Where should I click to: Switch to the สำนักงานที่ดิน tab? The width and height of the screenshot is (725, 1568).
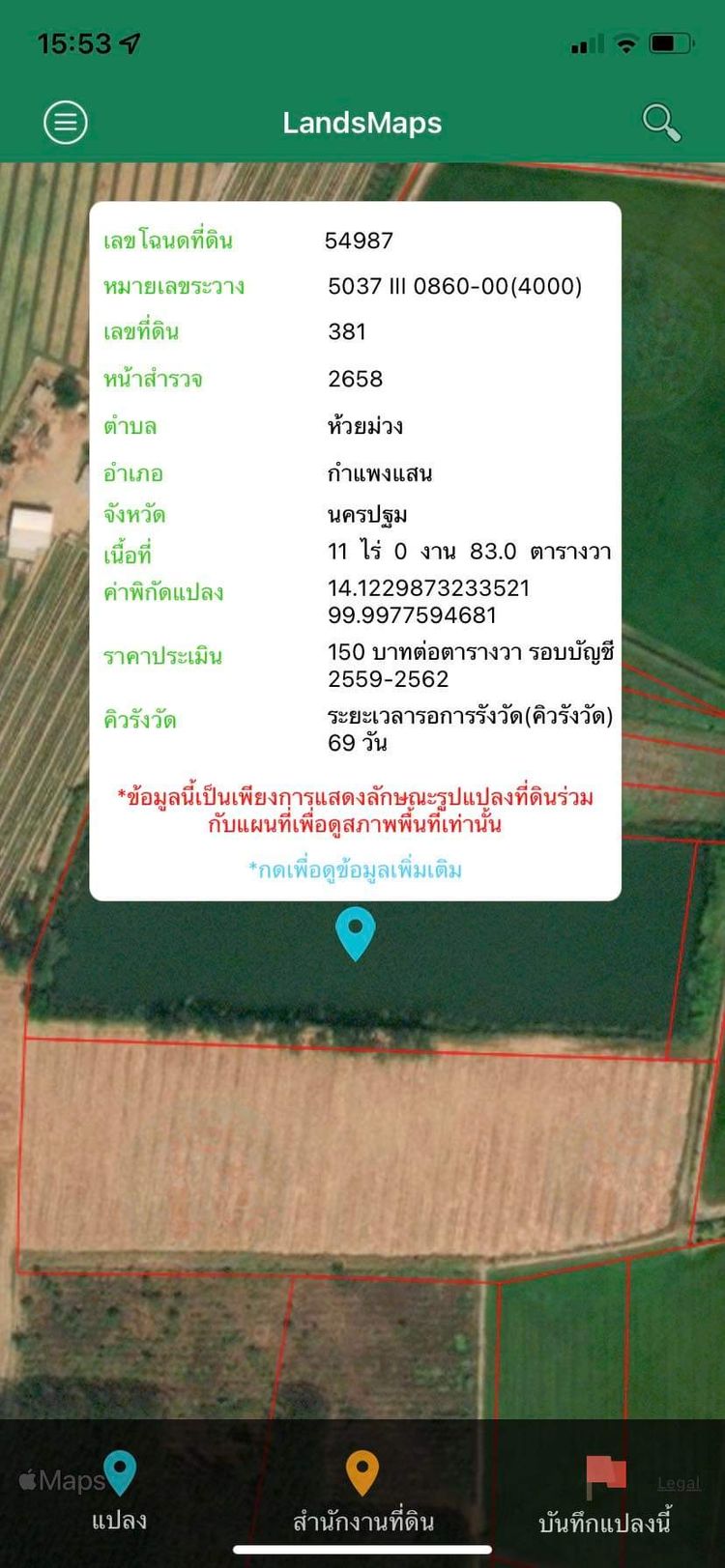point(362,1491)
